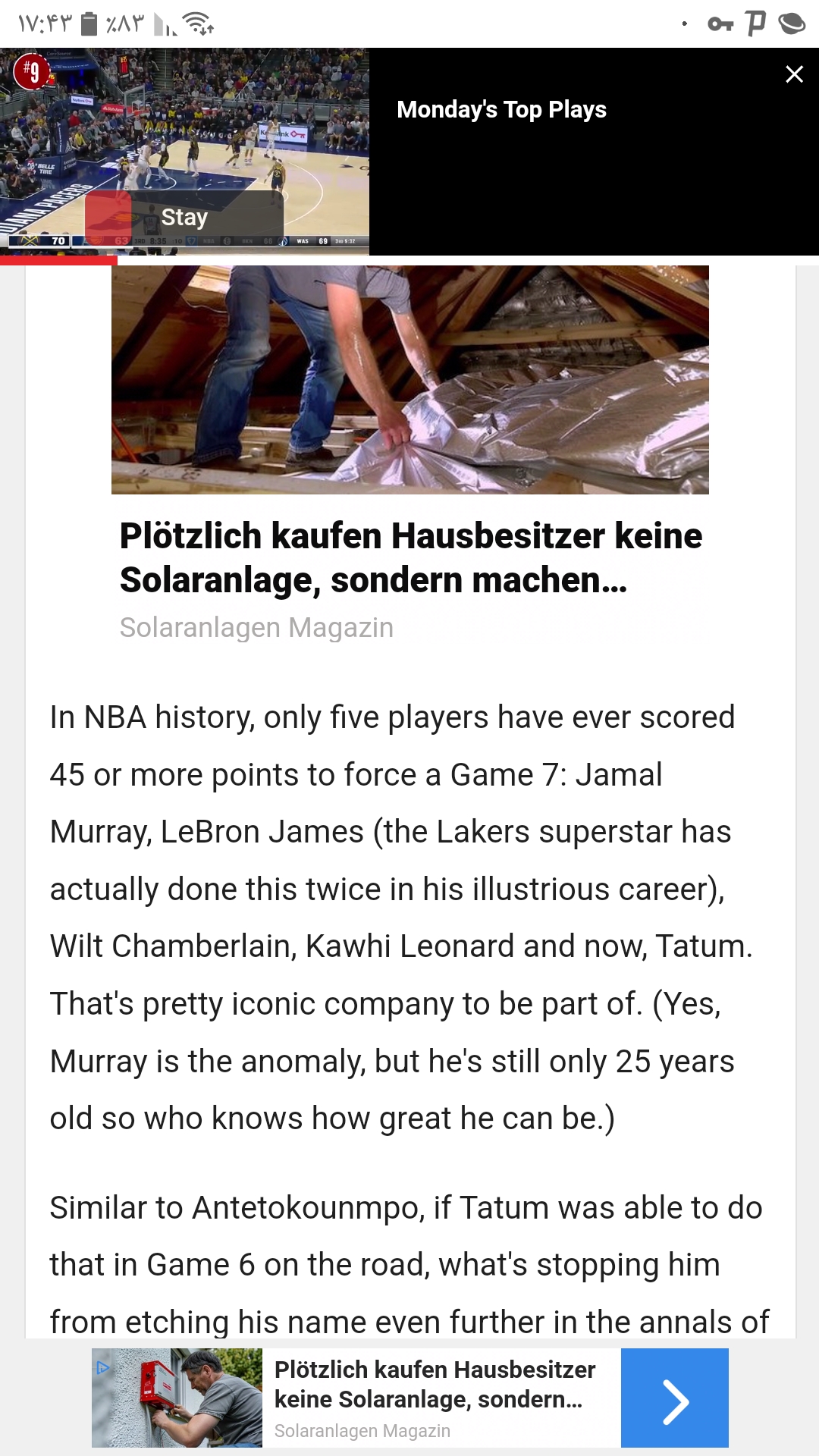Open the ad info icon on the bottom banner
This screenshot has width=819, height=1456.
tap(102, 1368)
